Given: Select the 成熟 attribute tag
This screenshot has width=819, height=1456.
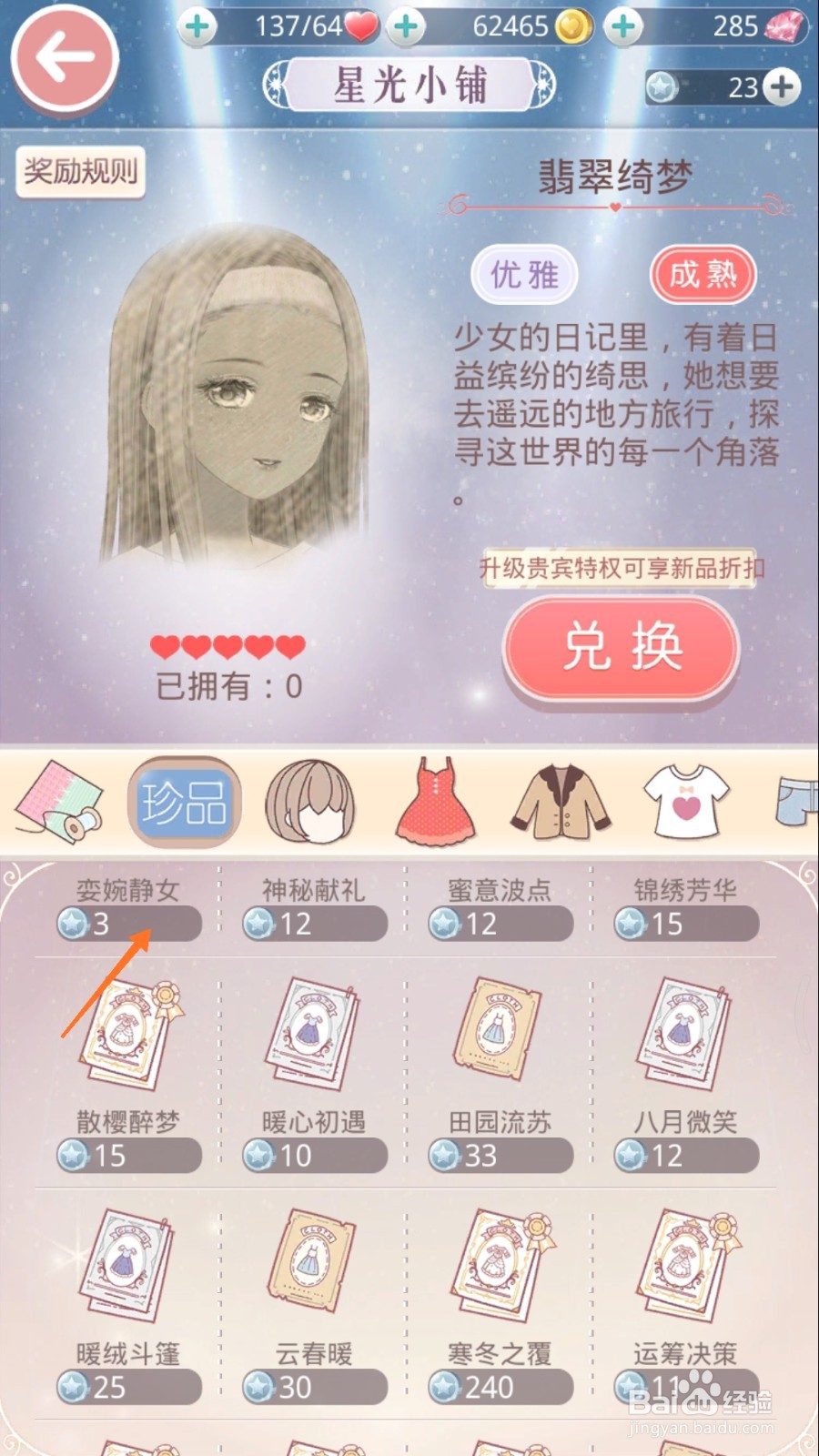Looking at the screenshot, I should point(703,276).
